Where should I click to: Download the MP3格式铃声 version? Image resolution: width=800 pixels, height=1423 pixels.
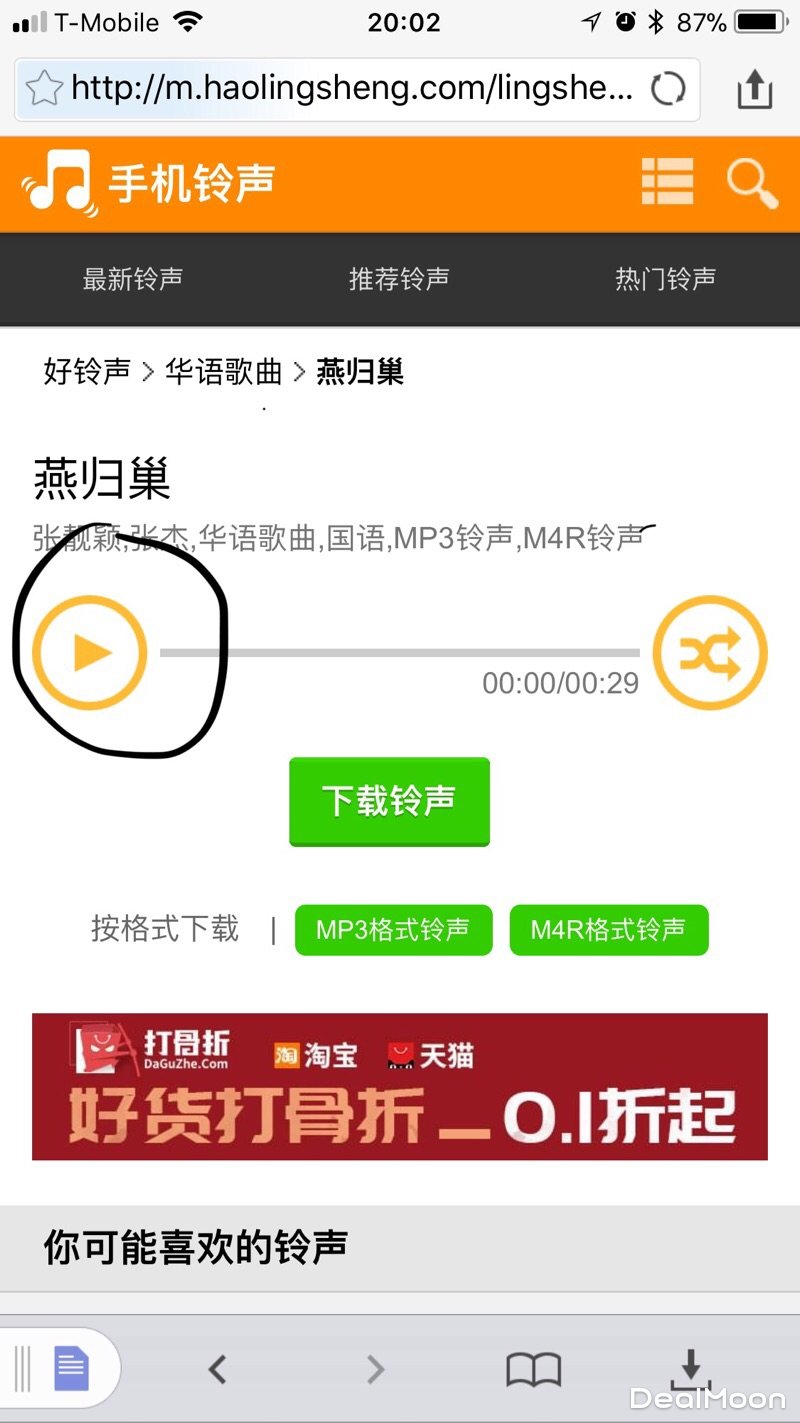(393, 930)
